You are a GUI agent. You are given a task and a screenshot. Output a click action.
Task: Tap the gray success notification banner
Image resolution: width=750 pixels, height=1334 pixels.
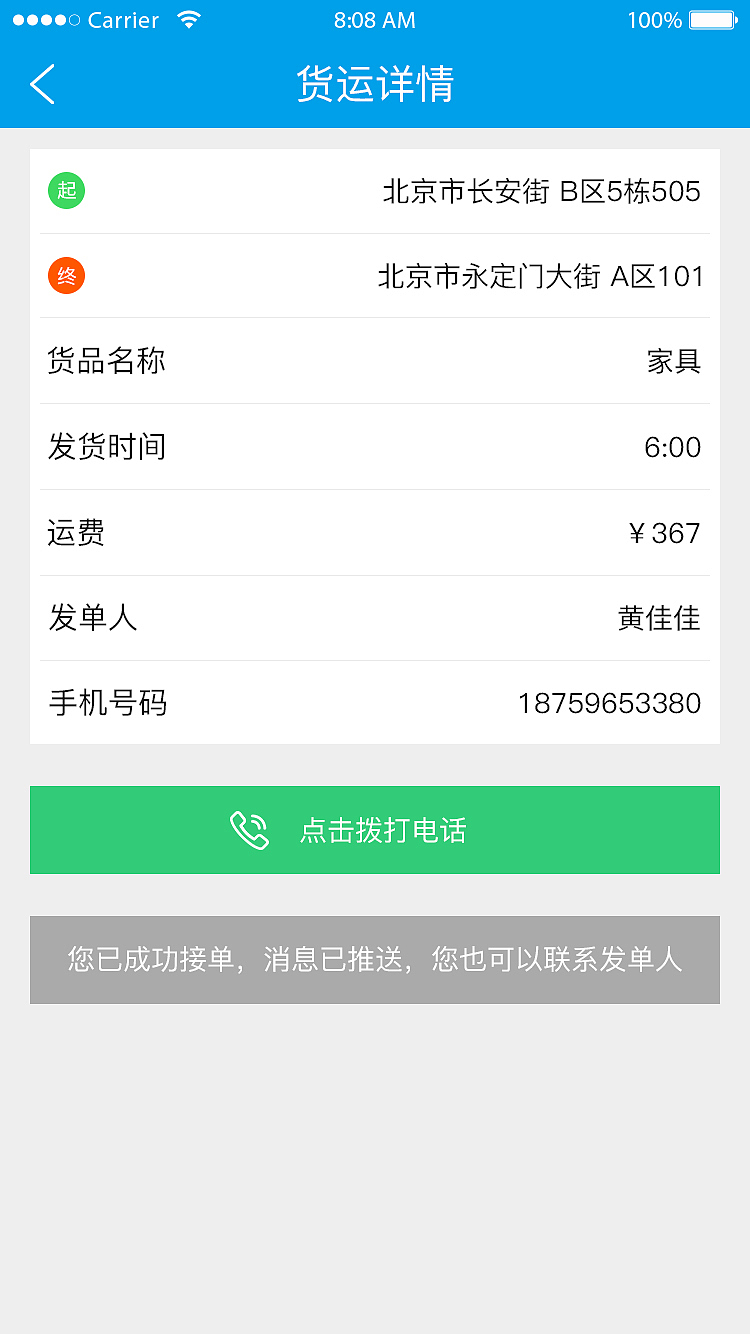(x=375, y=959)
